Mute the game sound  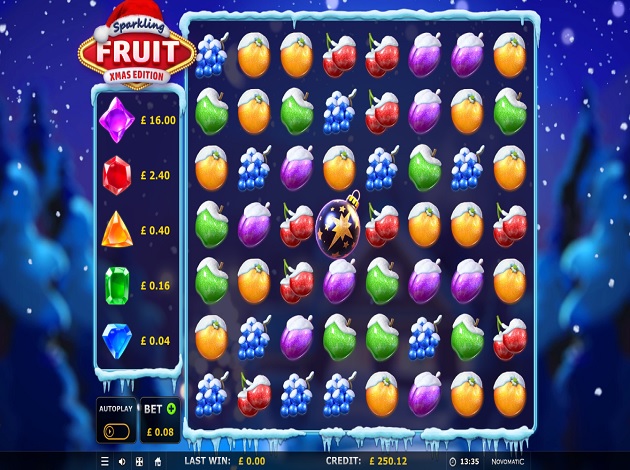[x=121, y=461]
